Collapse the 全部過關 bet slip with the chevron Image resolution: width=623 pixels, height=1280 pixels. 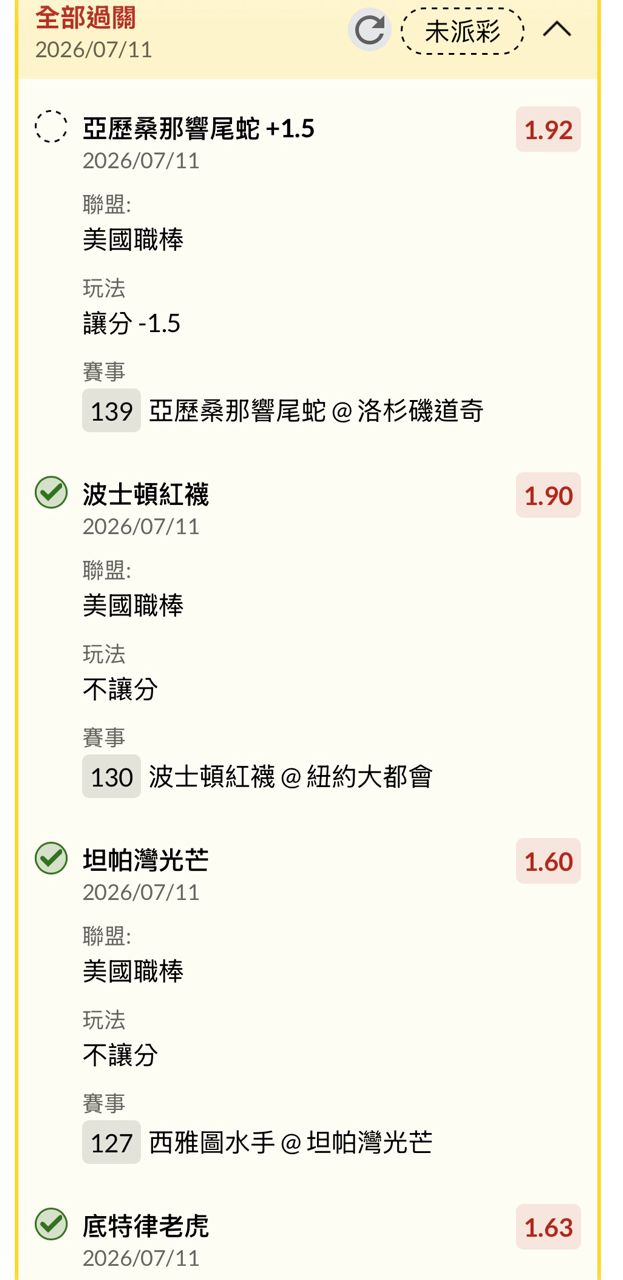[557, 29]
